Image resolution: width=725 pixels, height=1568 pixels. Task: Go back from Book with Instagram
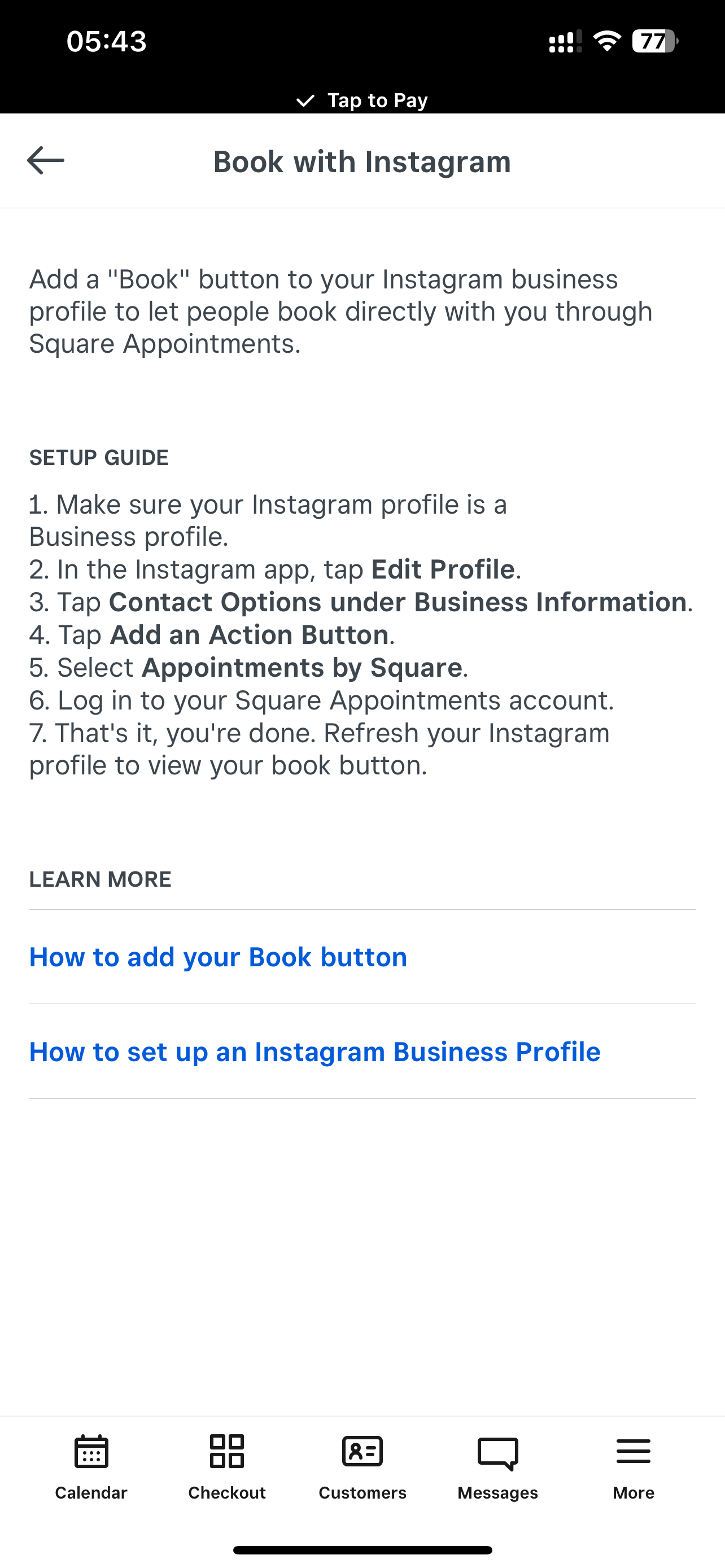tap(46, 161)
